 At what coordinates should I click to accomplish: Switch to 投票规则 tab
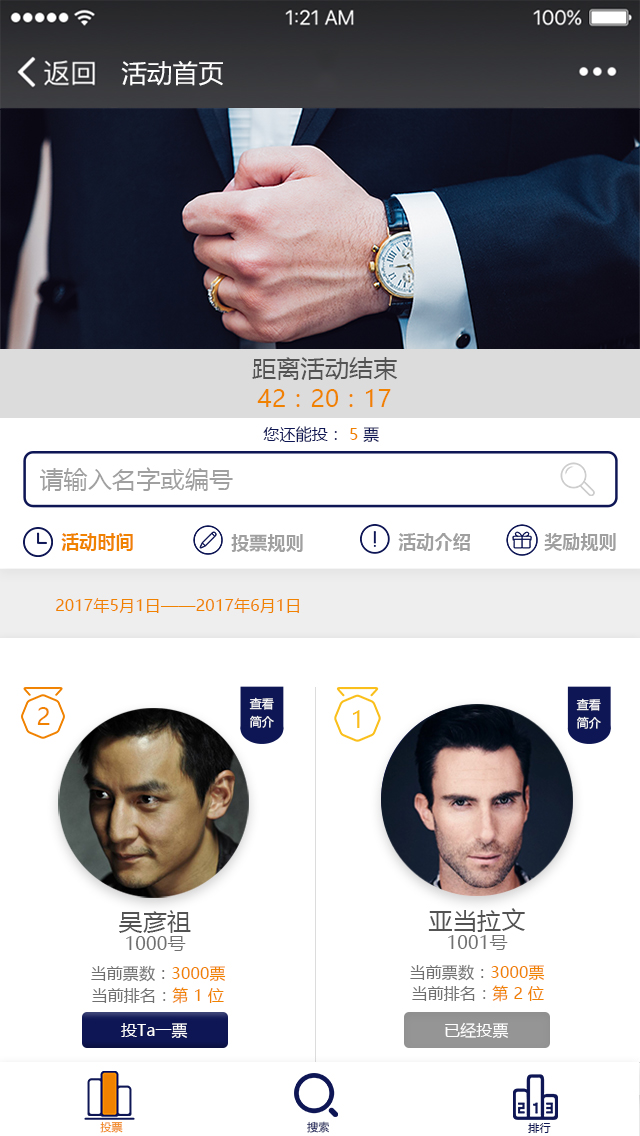click(x=248, y=542)
